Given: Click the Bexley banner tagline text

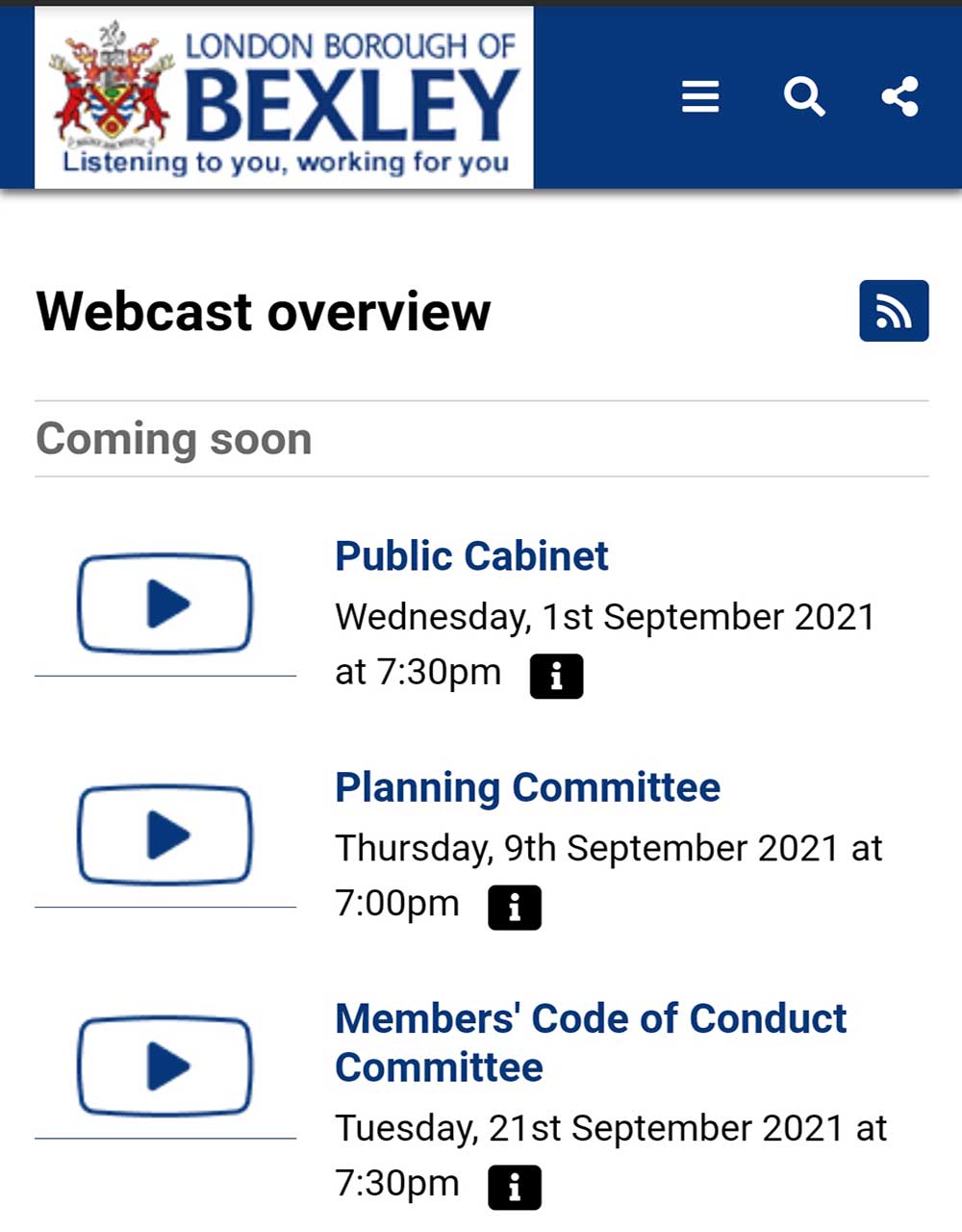Looking at the screenshot, I should (x=289, y=163).
